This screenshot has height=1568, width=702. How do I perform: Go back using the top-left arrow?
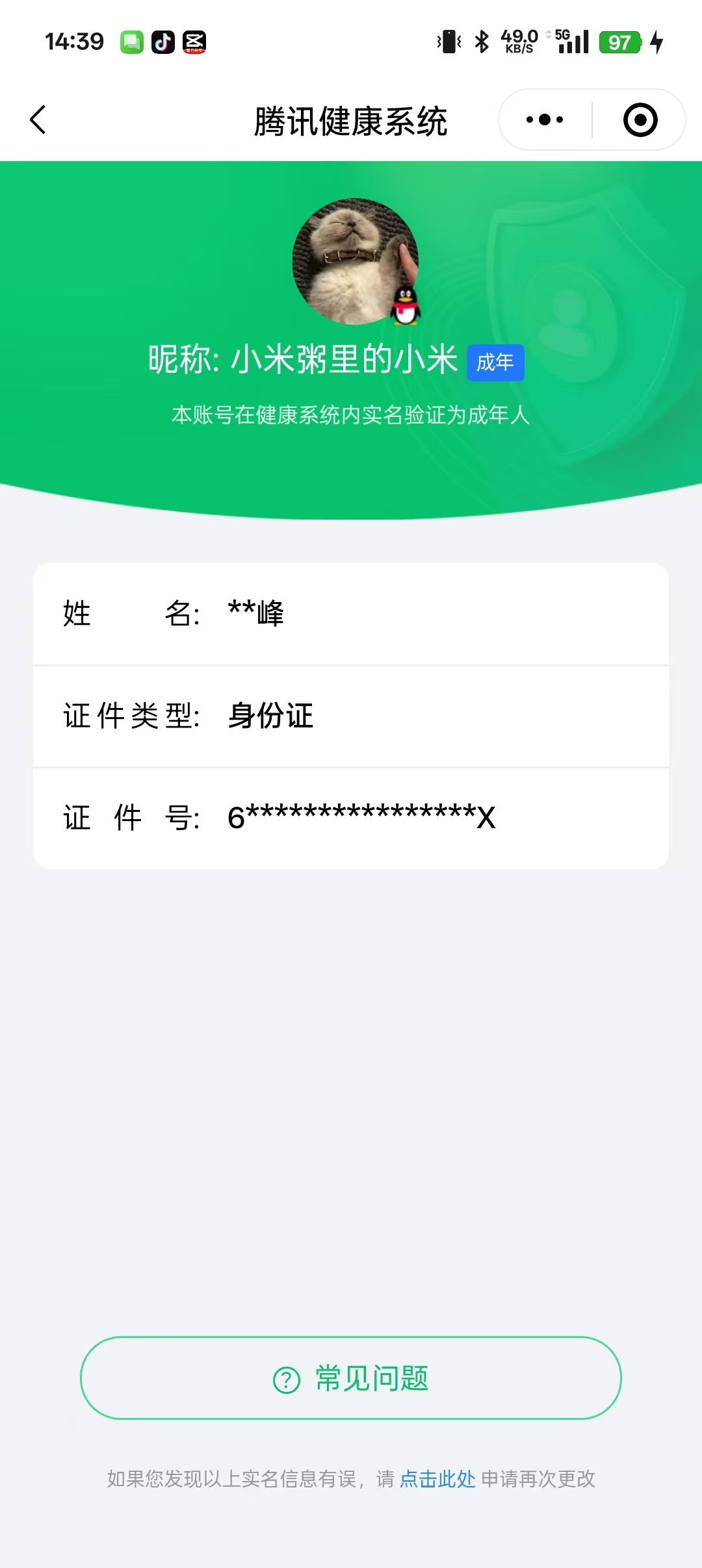pyautogui.click(x=38, y=120)
